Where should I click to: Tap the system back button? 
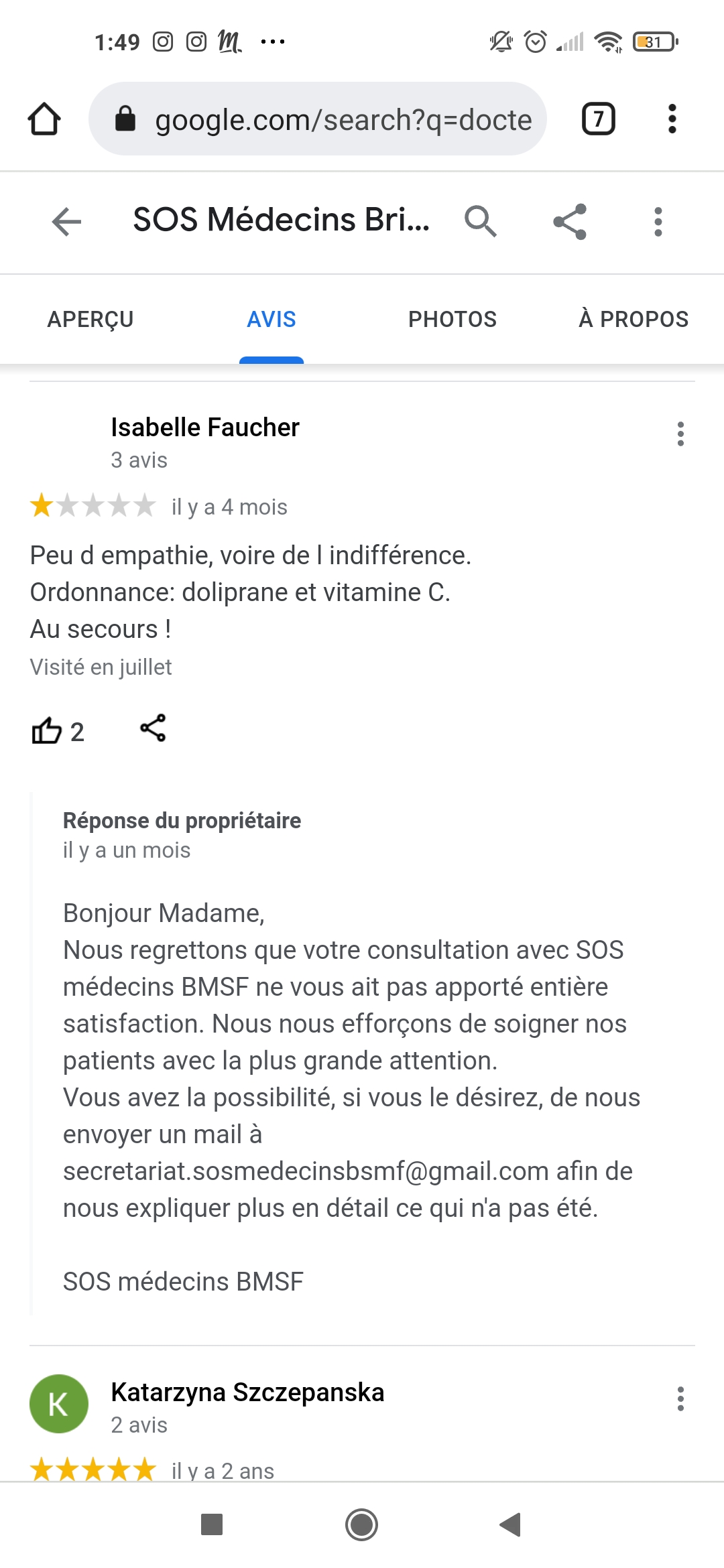click(511, 1524)
